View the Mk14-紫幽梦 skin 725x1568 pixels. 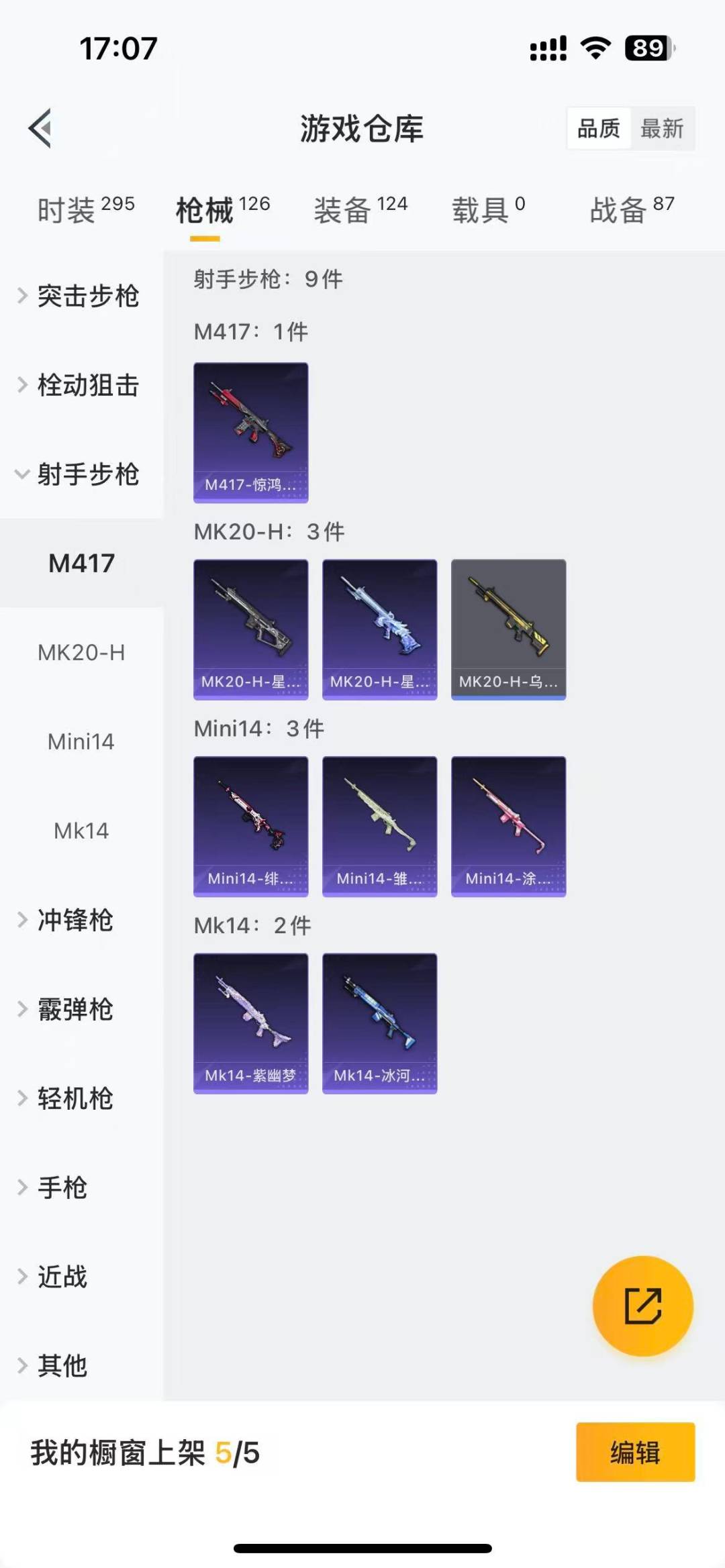250,1021
